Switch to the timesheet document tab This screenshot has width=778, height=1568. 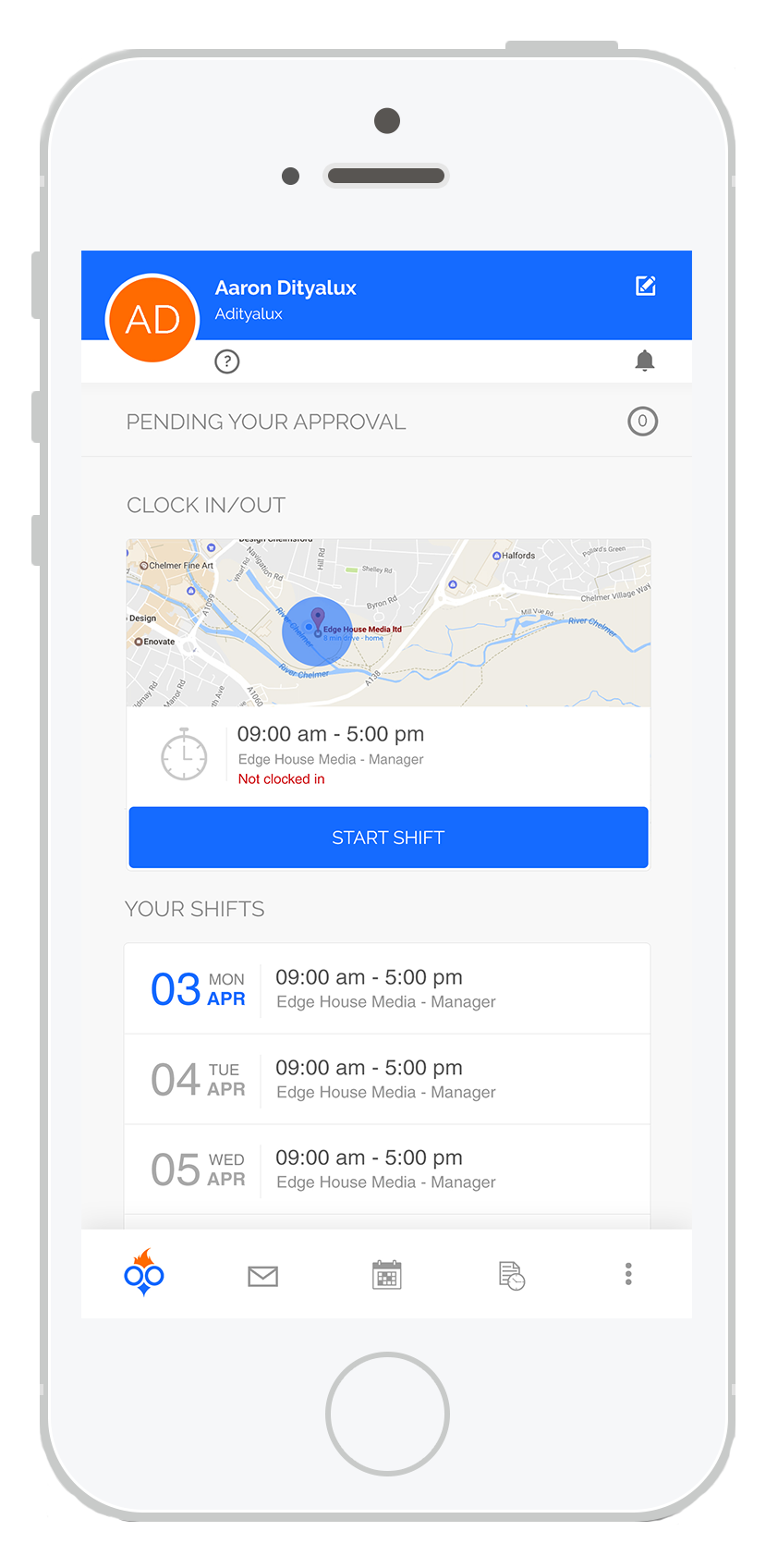tap(512, 1275)
